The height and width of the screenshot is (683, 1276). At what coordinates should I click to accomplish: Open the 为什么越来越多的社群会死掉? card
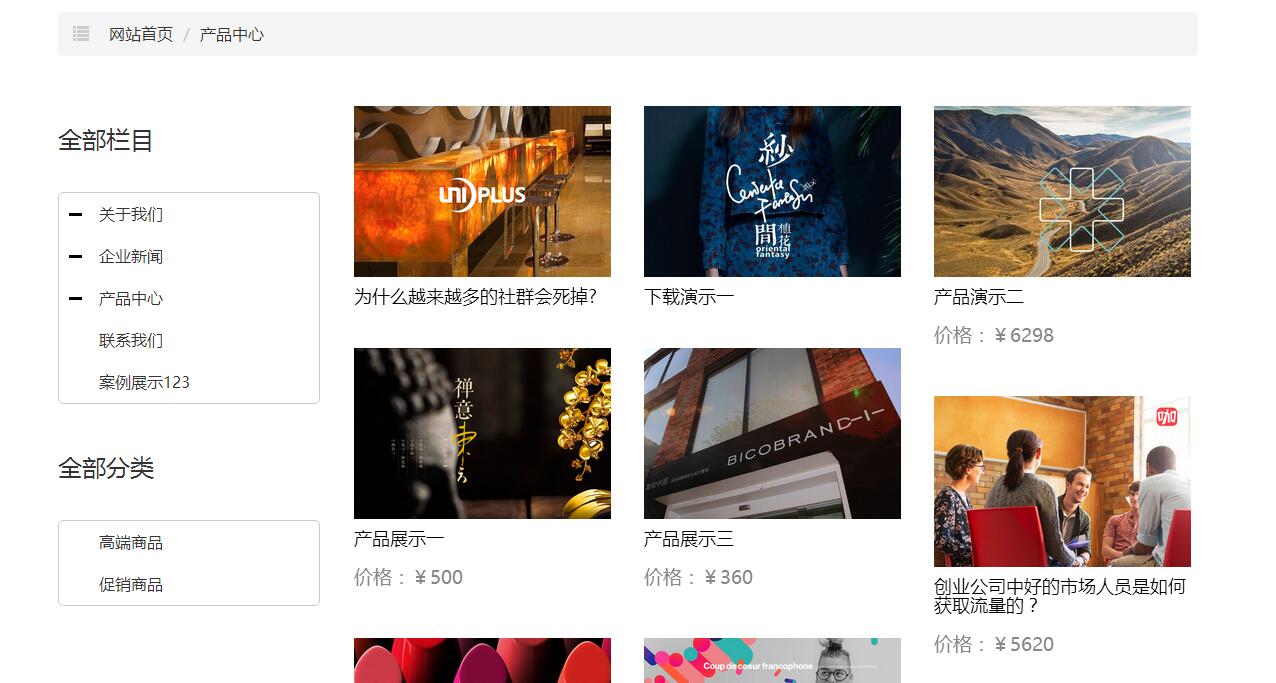482,192
